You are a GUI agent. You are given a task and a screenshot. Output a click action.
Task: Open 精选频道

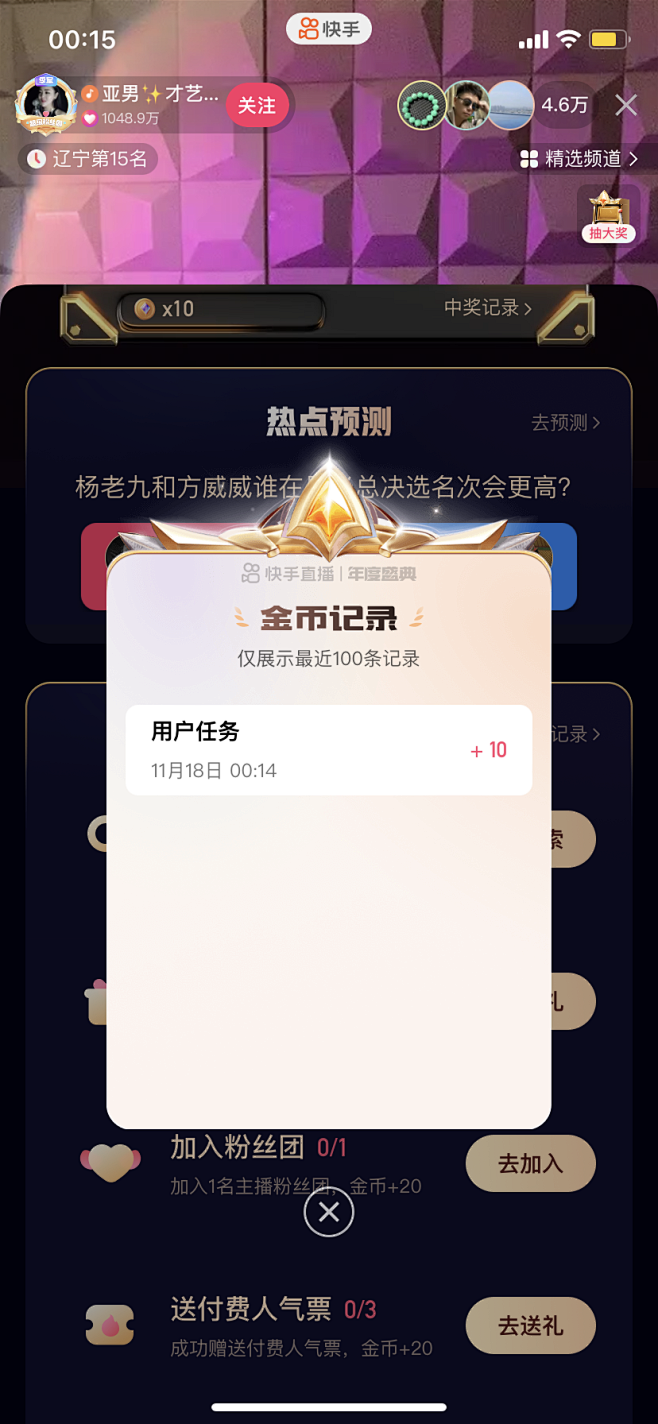point(579,159)
